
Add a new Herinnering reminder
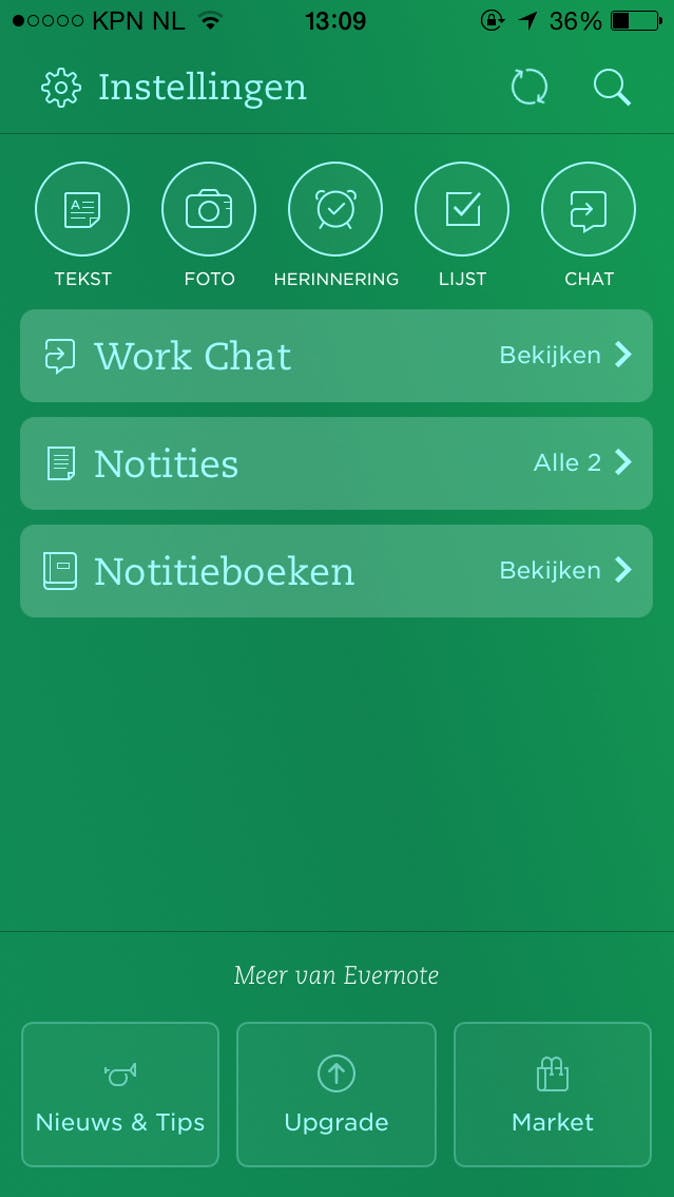tap(335, 209)
